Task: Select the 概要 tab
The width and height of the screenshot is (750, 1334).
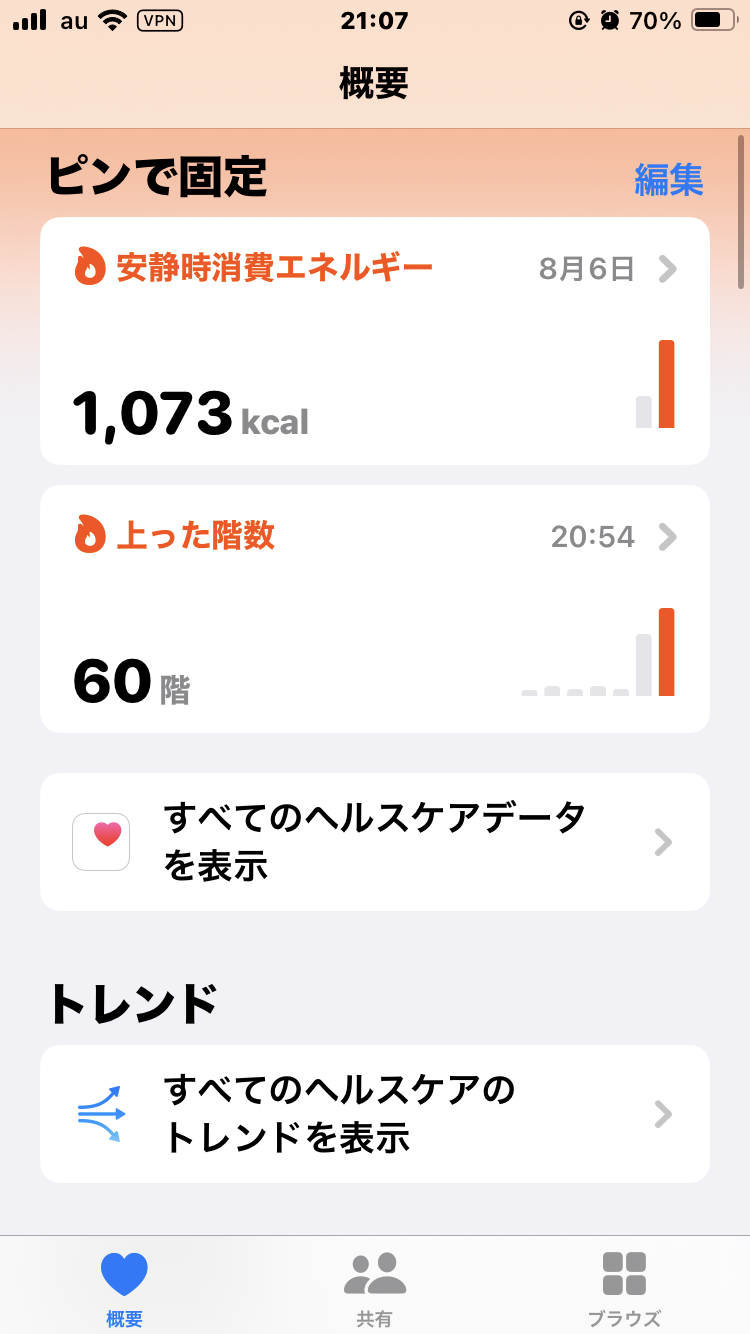Action: pyautogui.click(x=124, y=1287)
